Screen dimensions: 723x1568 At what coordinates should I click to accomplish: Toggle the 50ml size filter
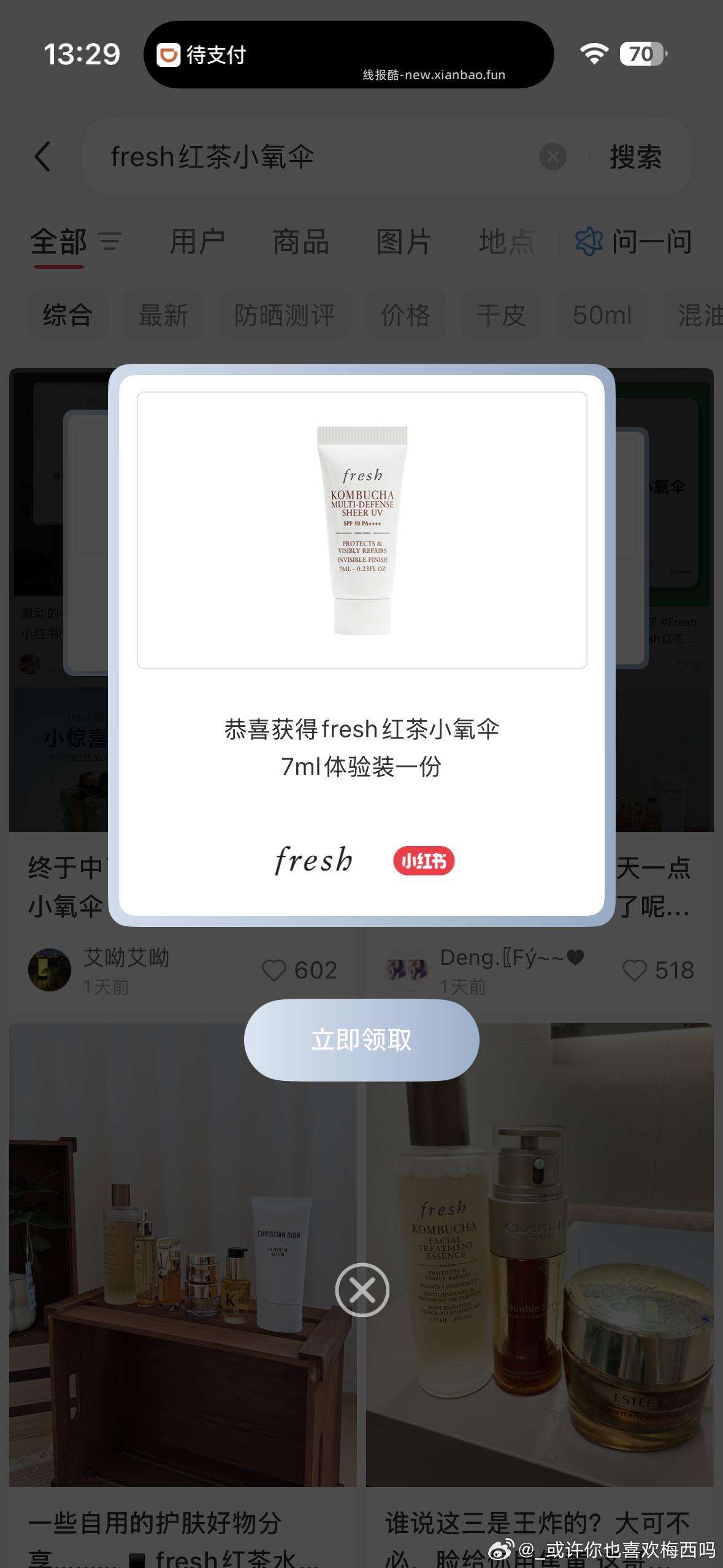602,315
